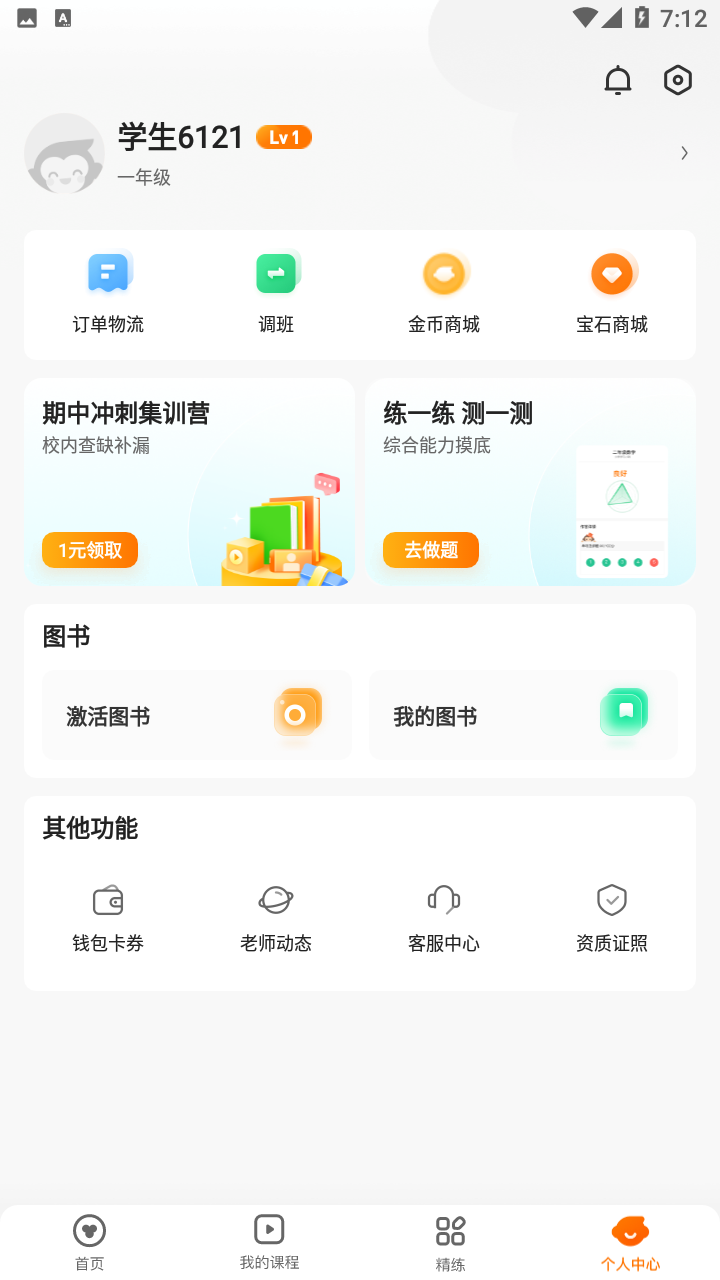Claim the 1元领取 offer

click(x=90, y=550)
